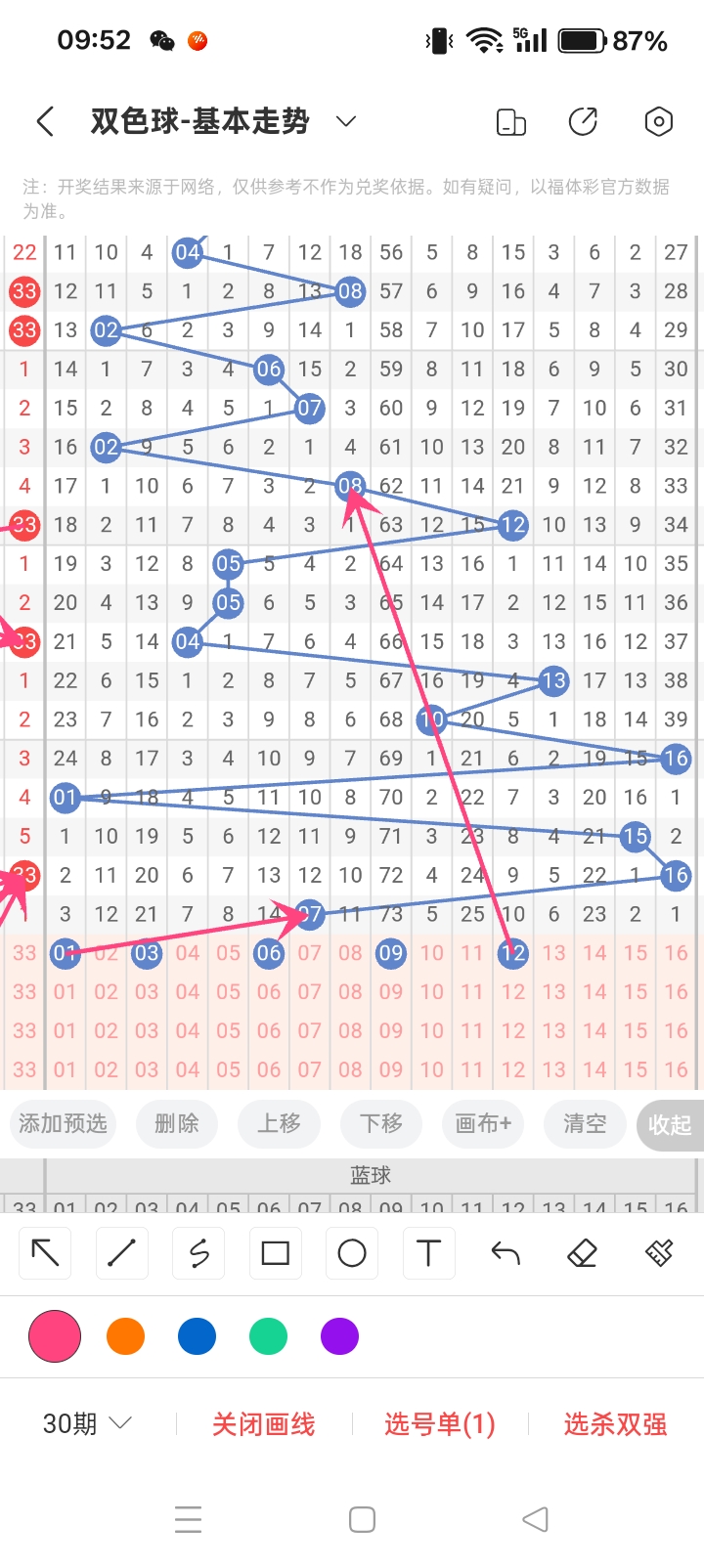Viewport: 704px width, 1568px height.
Task: Undo the last drawing stroke
Action: tap(506, 1253)
